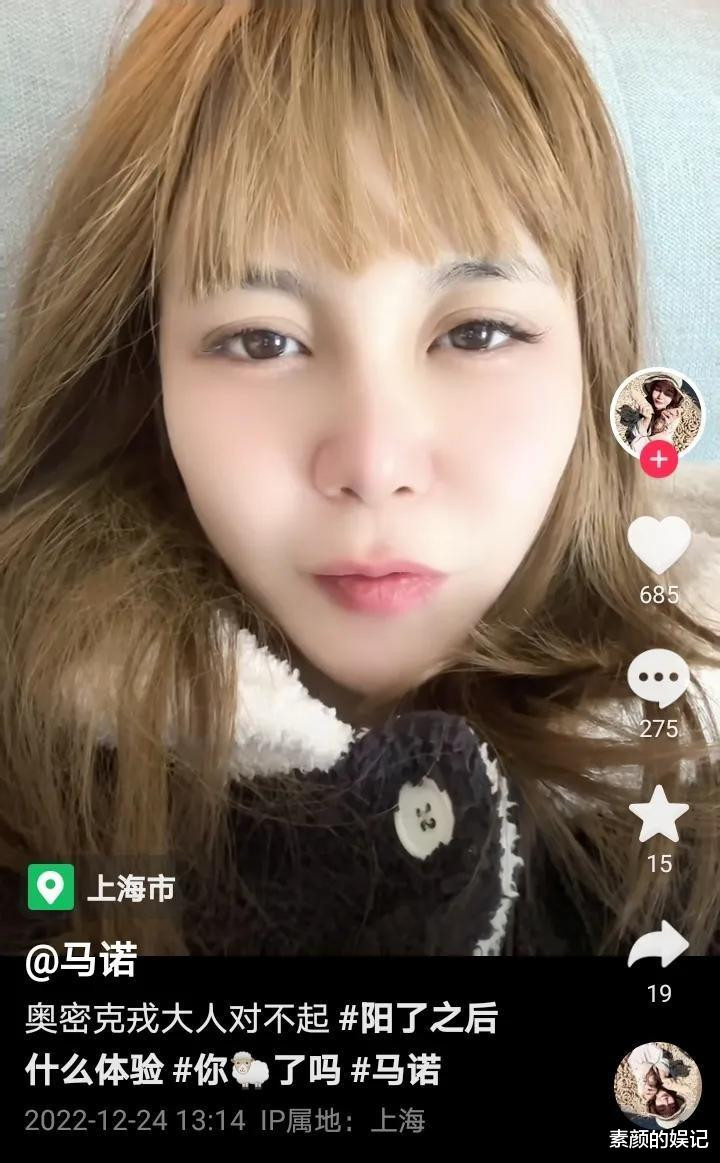Open @马诺 username profile
Screen dimensions: 720x1163
tap(81, 961)
